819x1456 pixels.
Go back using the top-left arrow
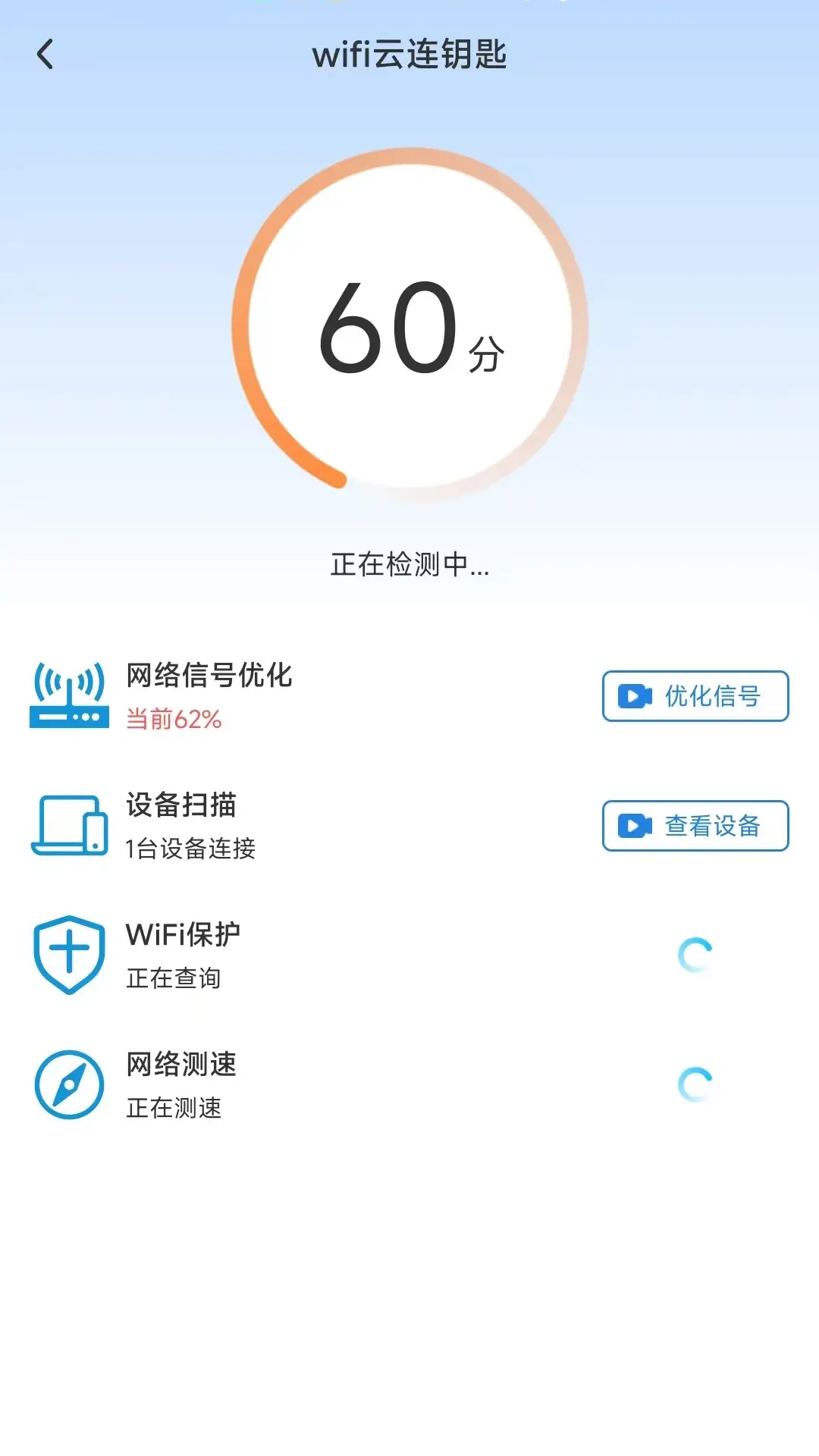(x=45, y=55)
